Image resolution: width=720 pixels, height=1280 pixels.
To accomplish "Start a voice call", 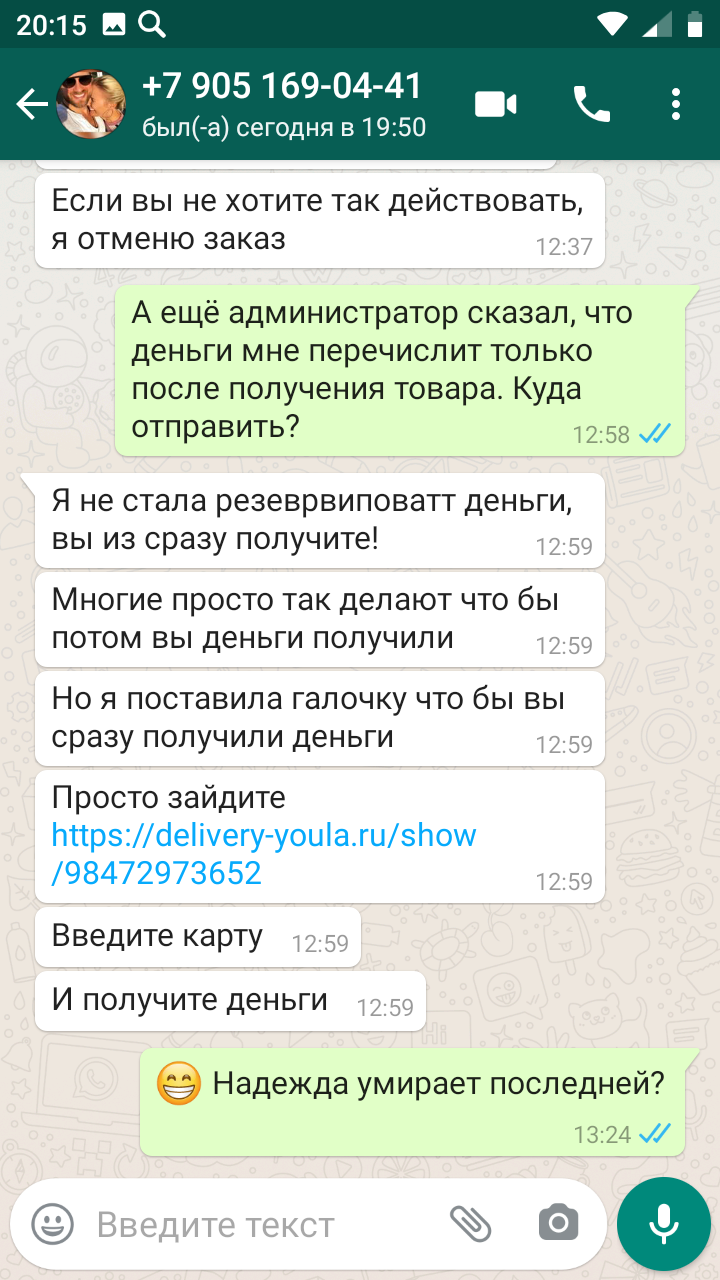I will point(591,104).
